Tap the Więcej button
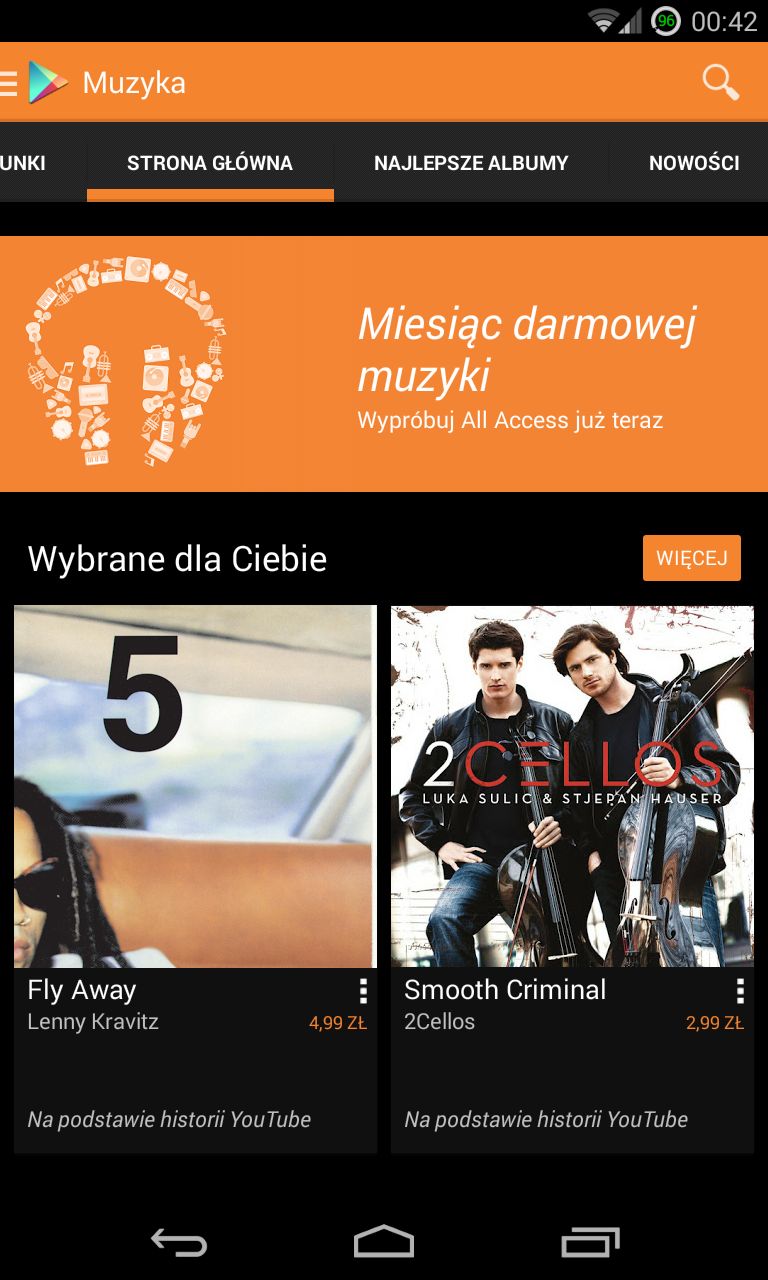 coord(692,557)
